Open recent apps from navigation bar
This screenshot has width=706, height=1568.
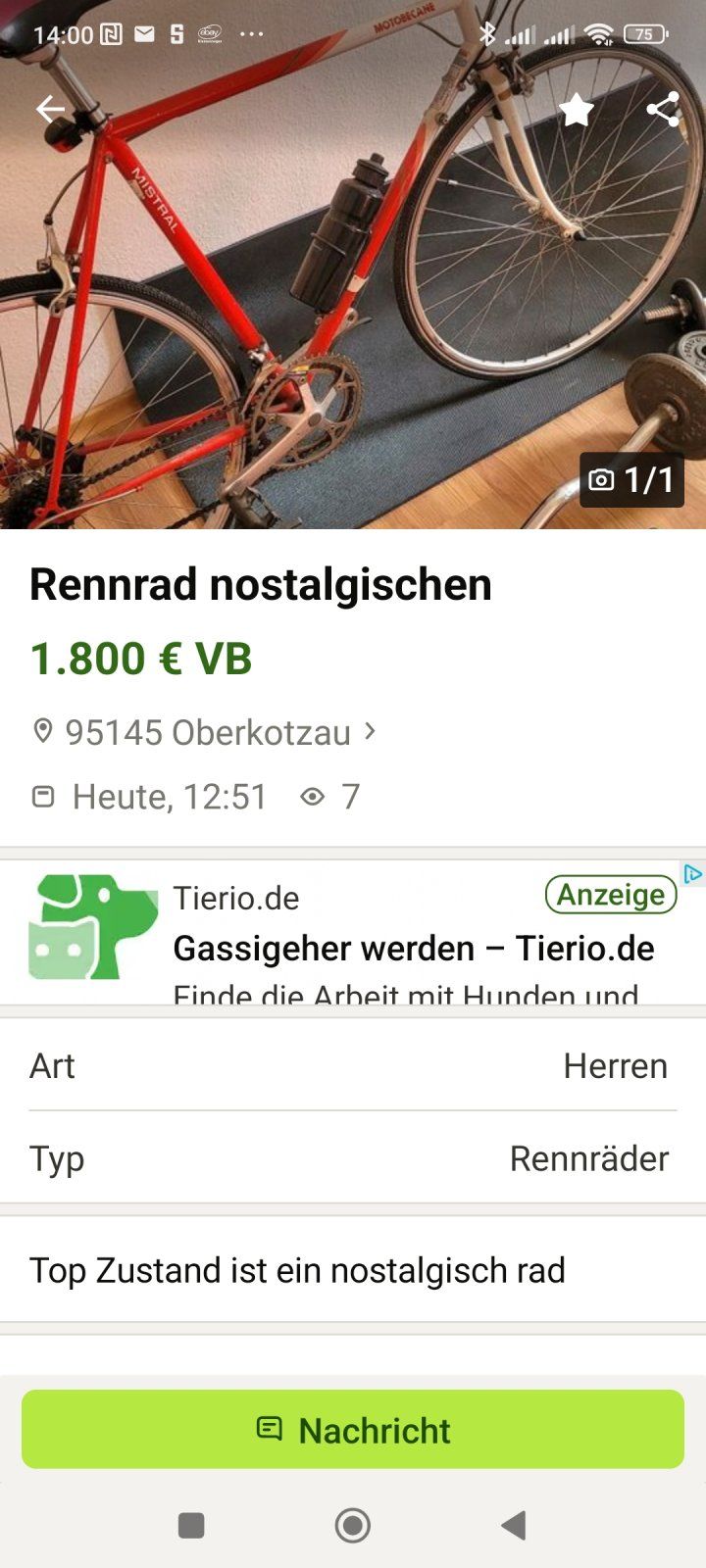coord(191,1525)
